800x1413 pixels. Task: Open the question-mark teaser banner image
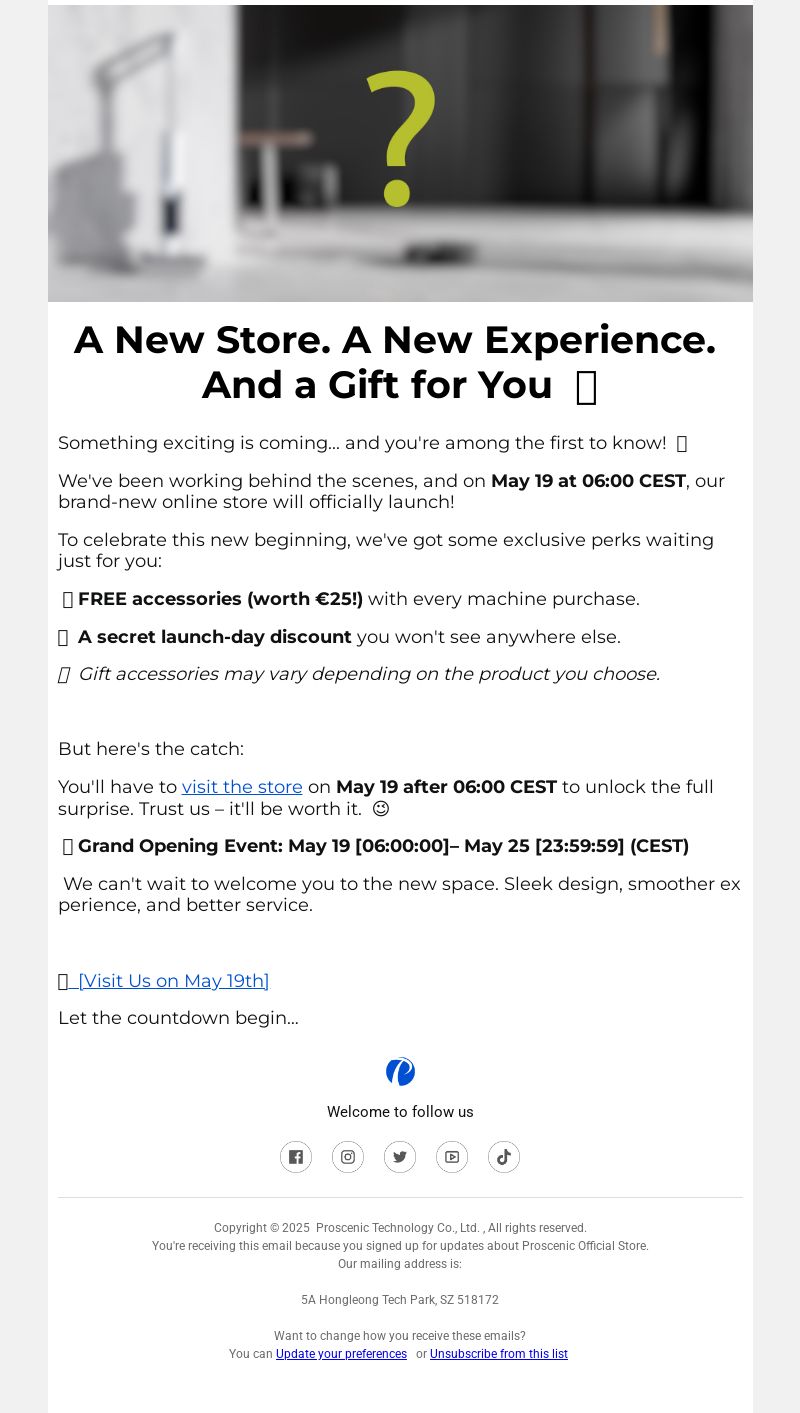(400, 153)
